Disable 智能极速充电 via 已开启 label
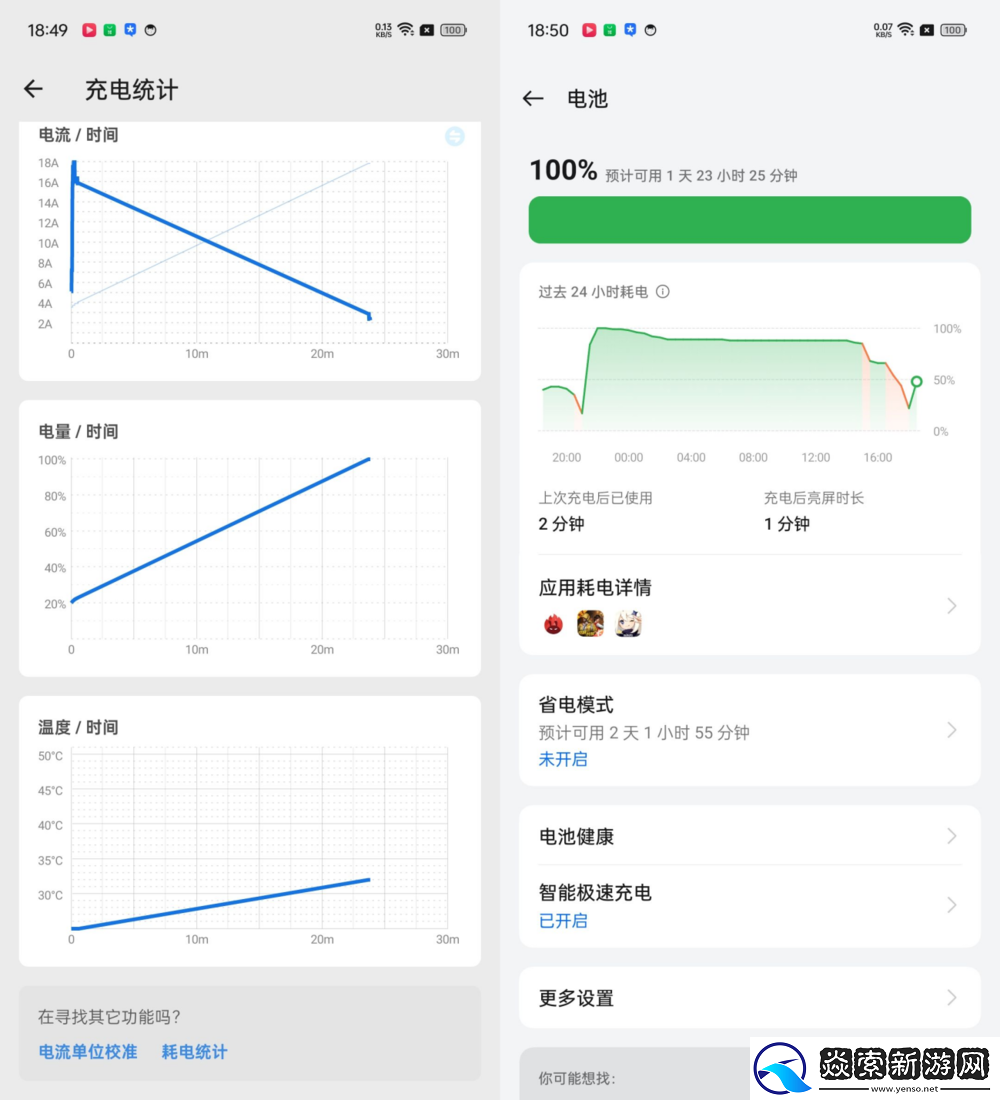 pyautogui.click(x=562, y=921)
